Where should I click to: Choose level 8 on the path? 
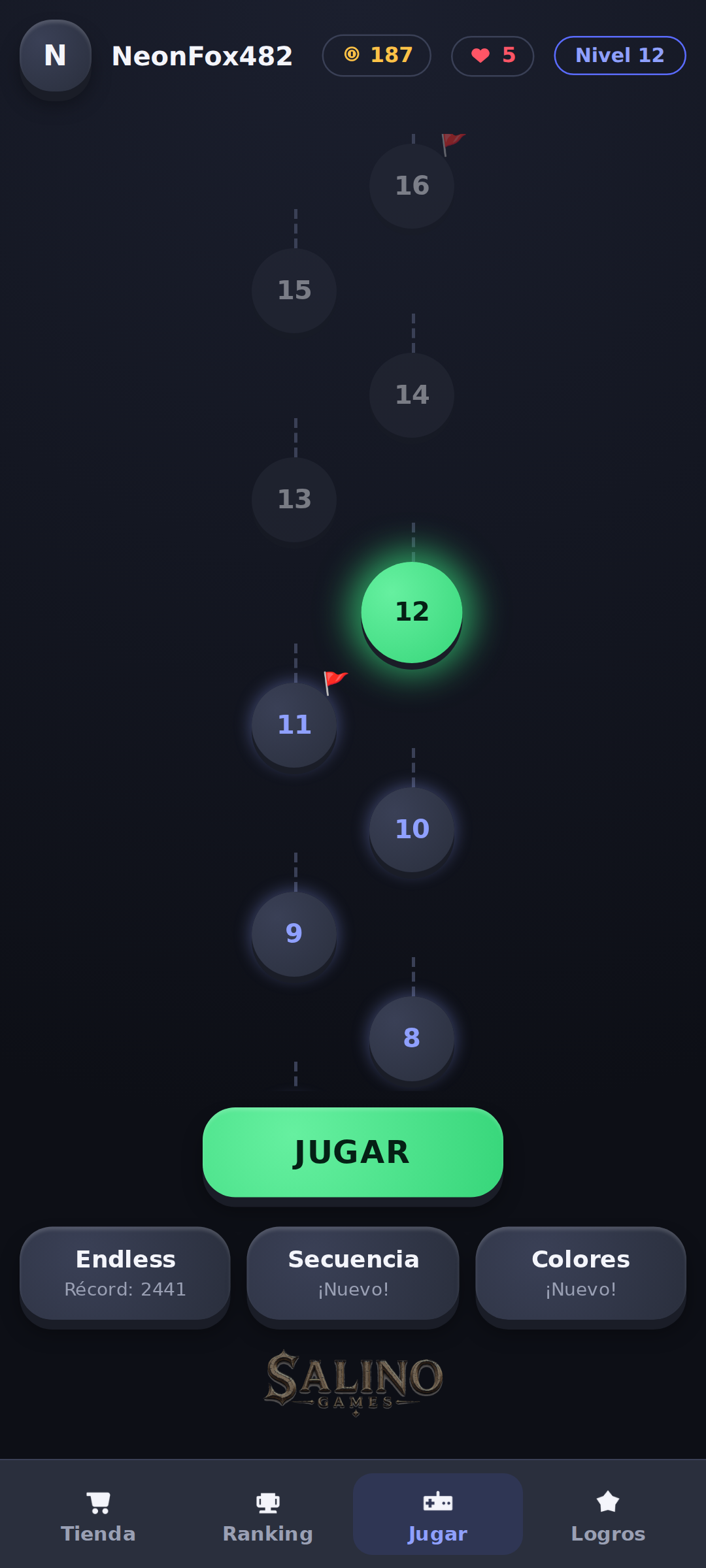pos(412,1038)
